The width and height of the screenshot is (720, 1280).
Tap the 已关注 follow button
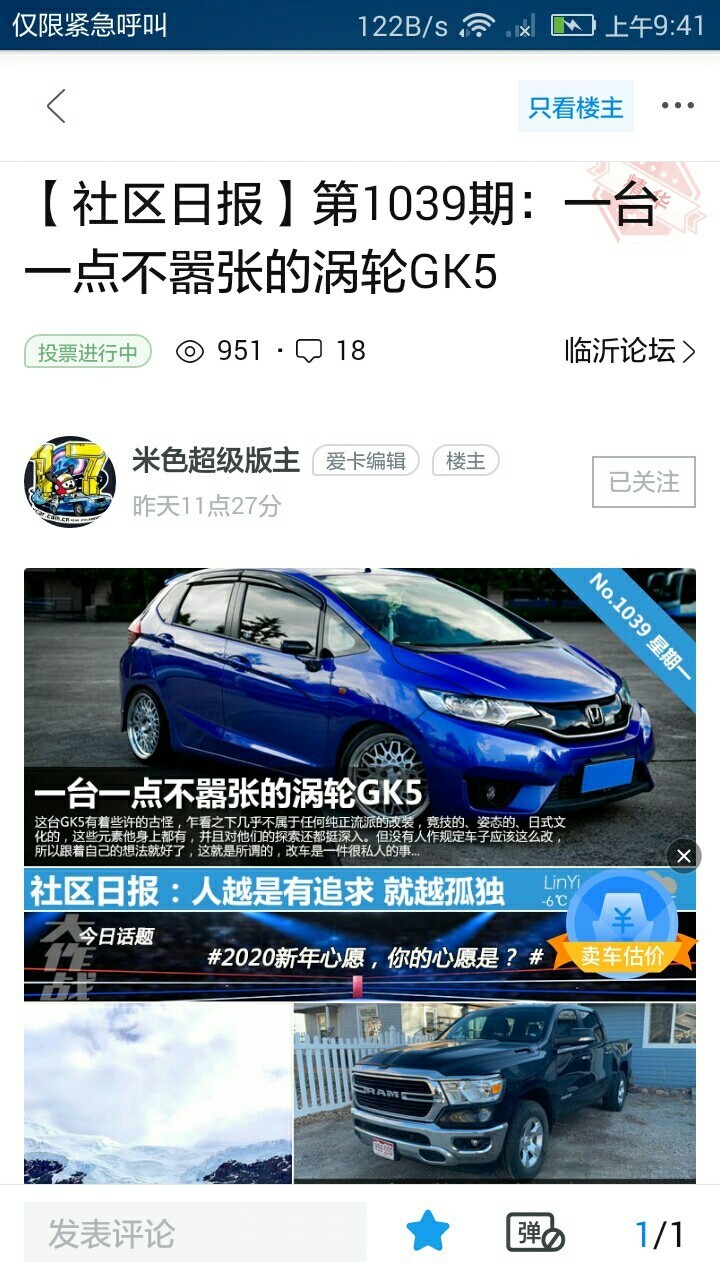pyautogui.click(x=643, y=482)
